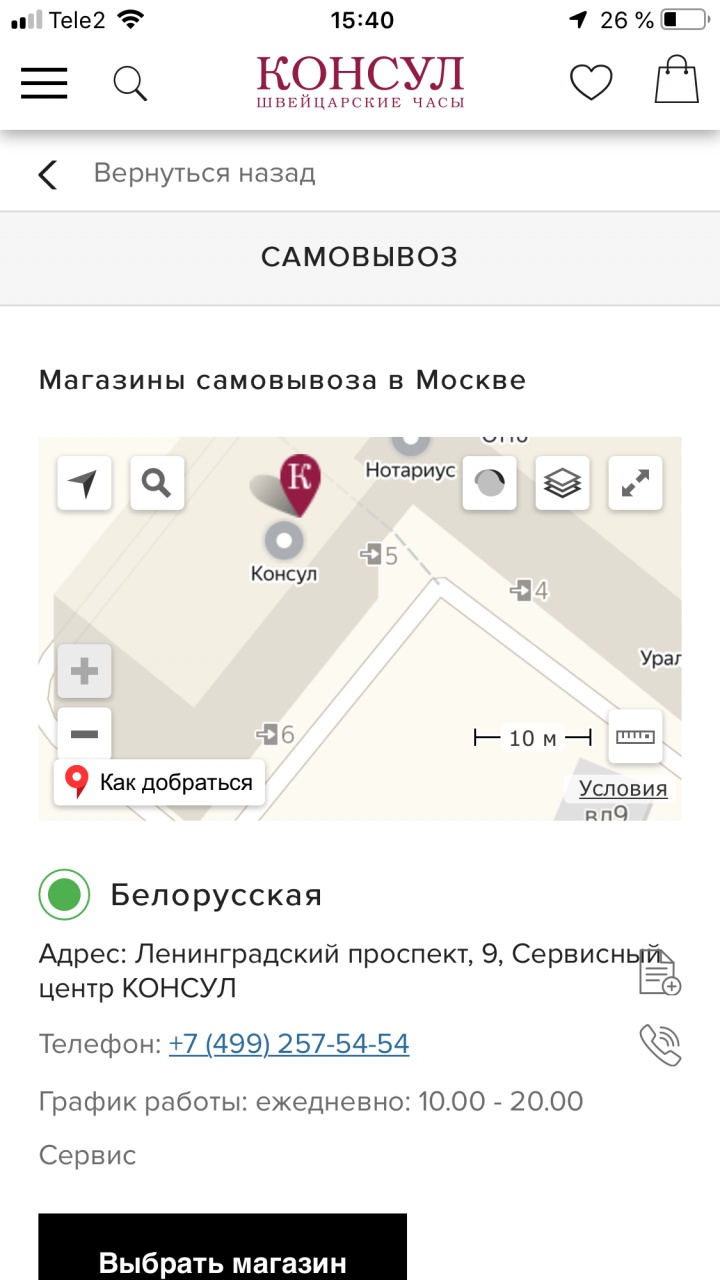This screenshot has width=720, height=1280.
Task: Select the Белорусская store radio button
Action: tap(64, 894)
